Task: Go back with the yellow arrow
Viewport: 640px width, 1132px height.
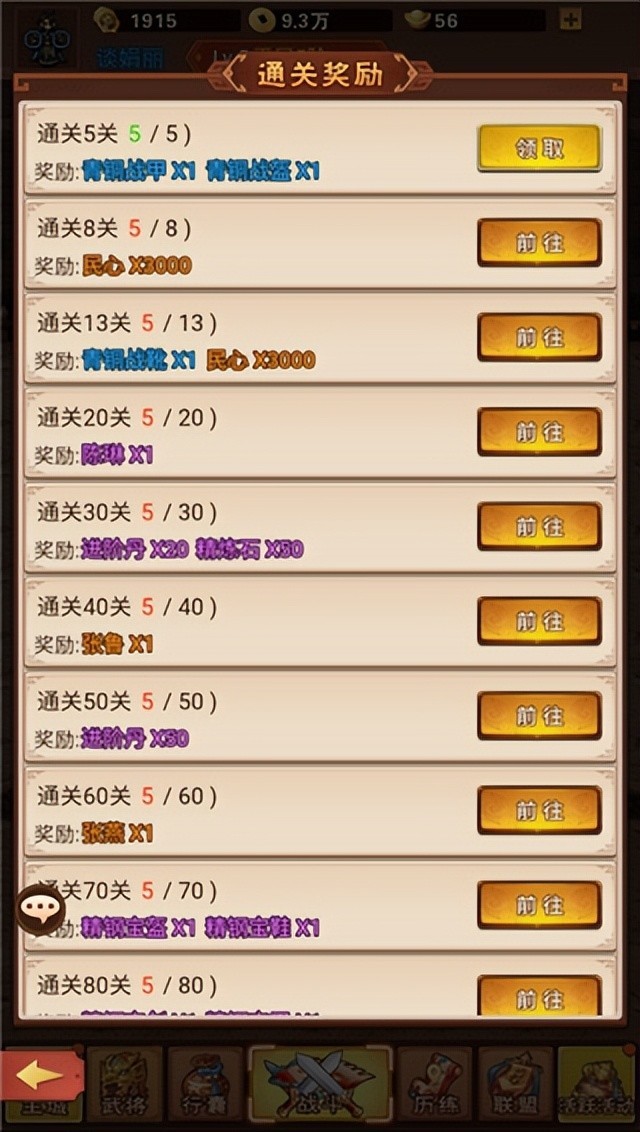Action: [41, 1075]
